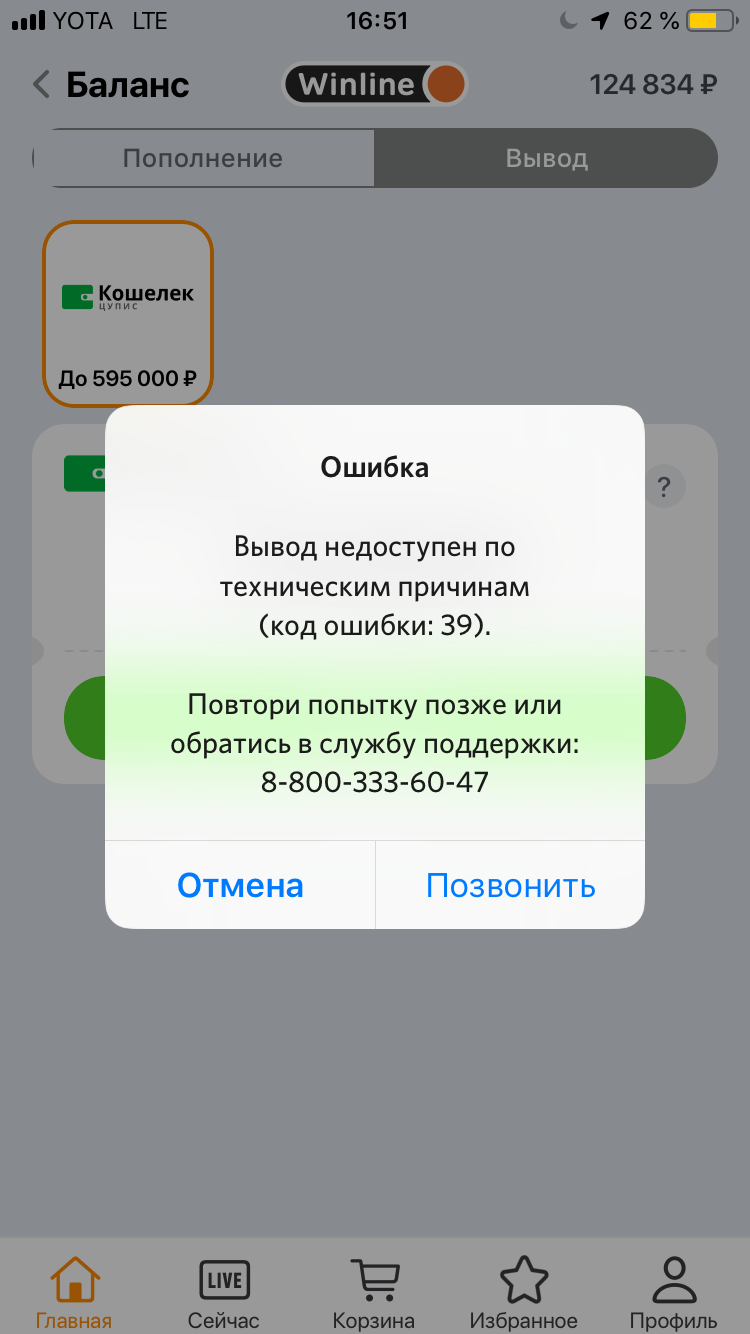Call support via Позвонить
750x1334 pixels.
click(x=510, y=885)
